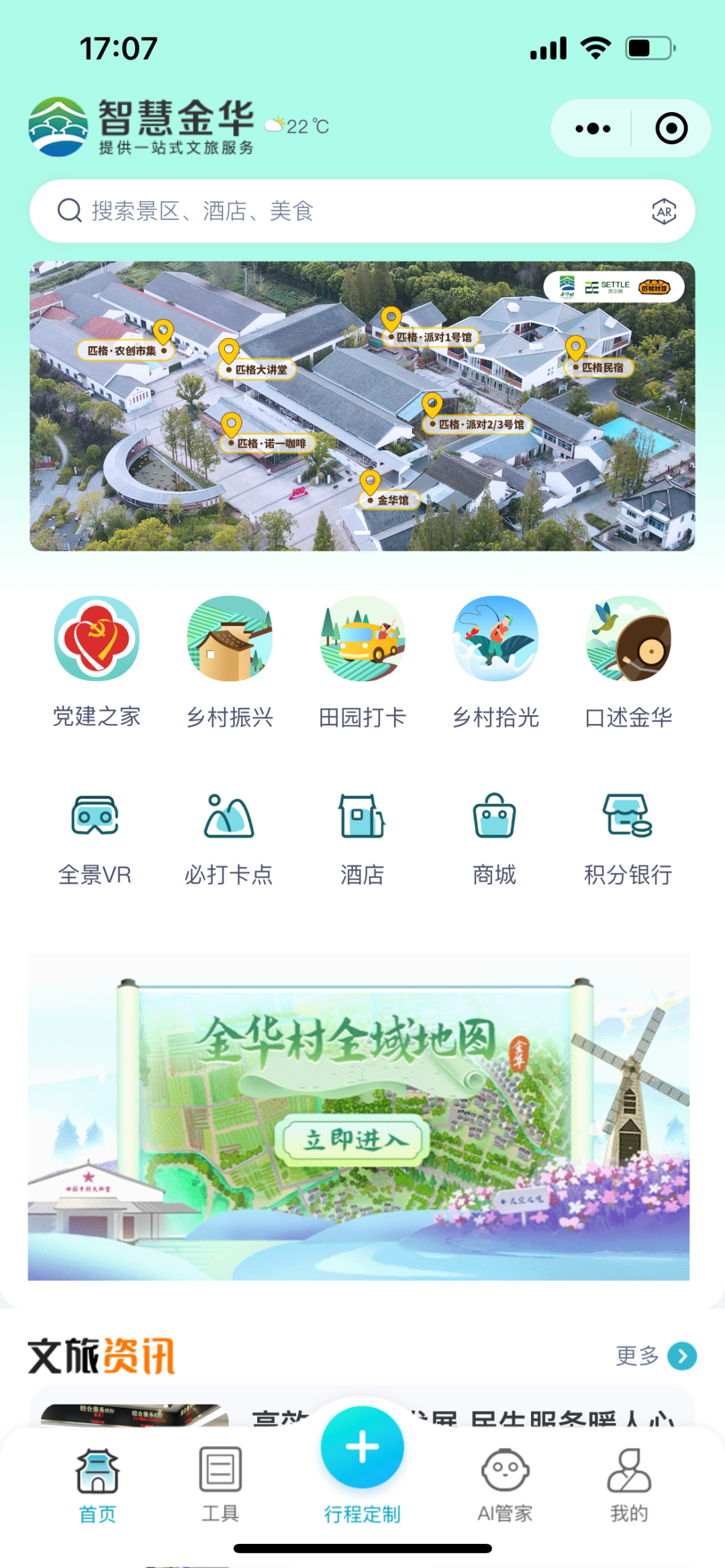Open 乡村拾光
Screen dimensions: 725x1568
coord(495,661)
